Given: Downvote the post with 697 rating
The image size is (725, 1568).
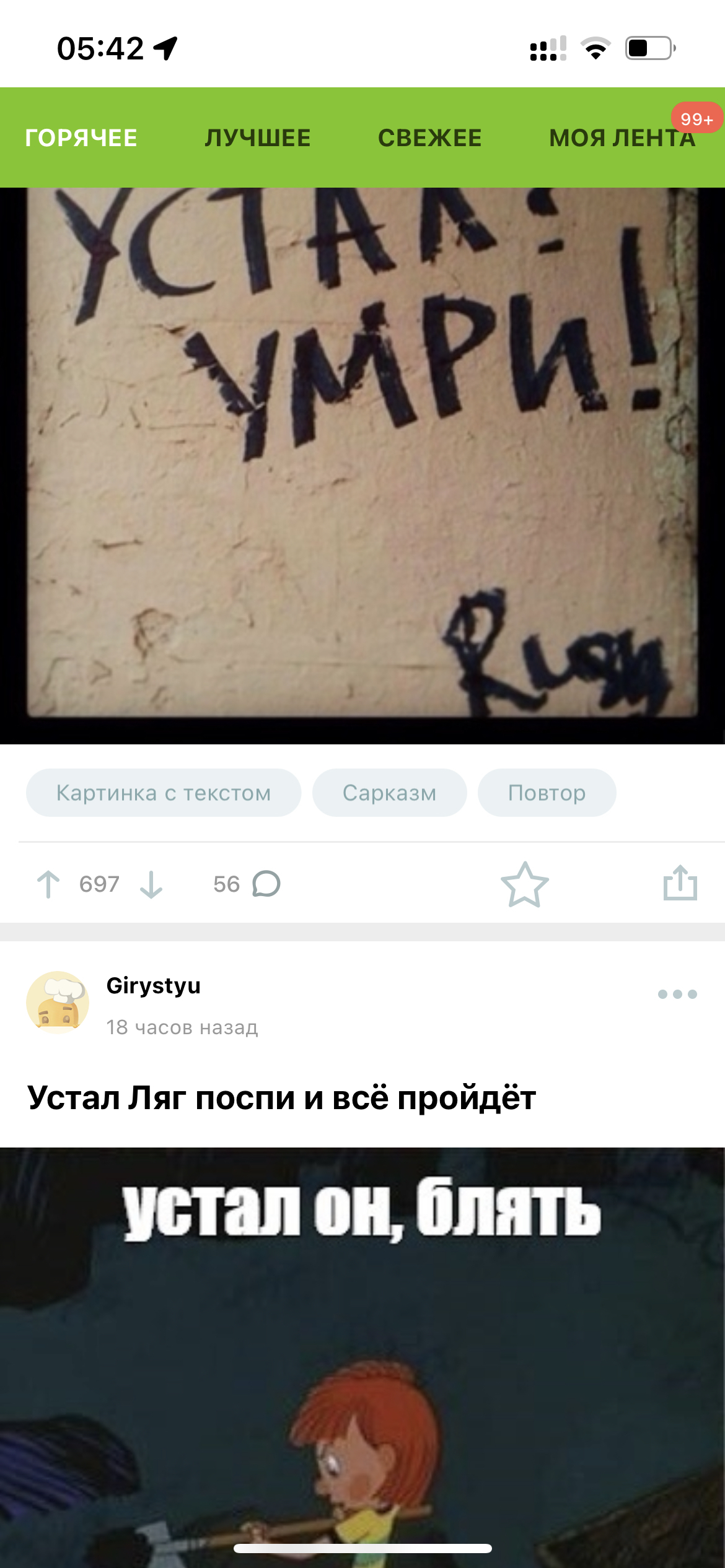Looking at the screenshot, I should tap(151, 884).
